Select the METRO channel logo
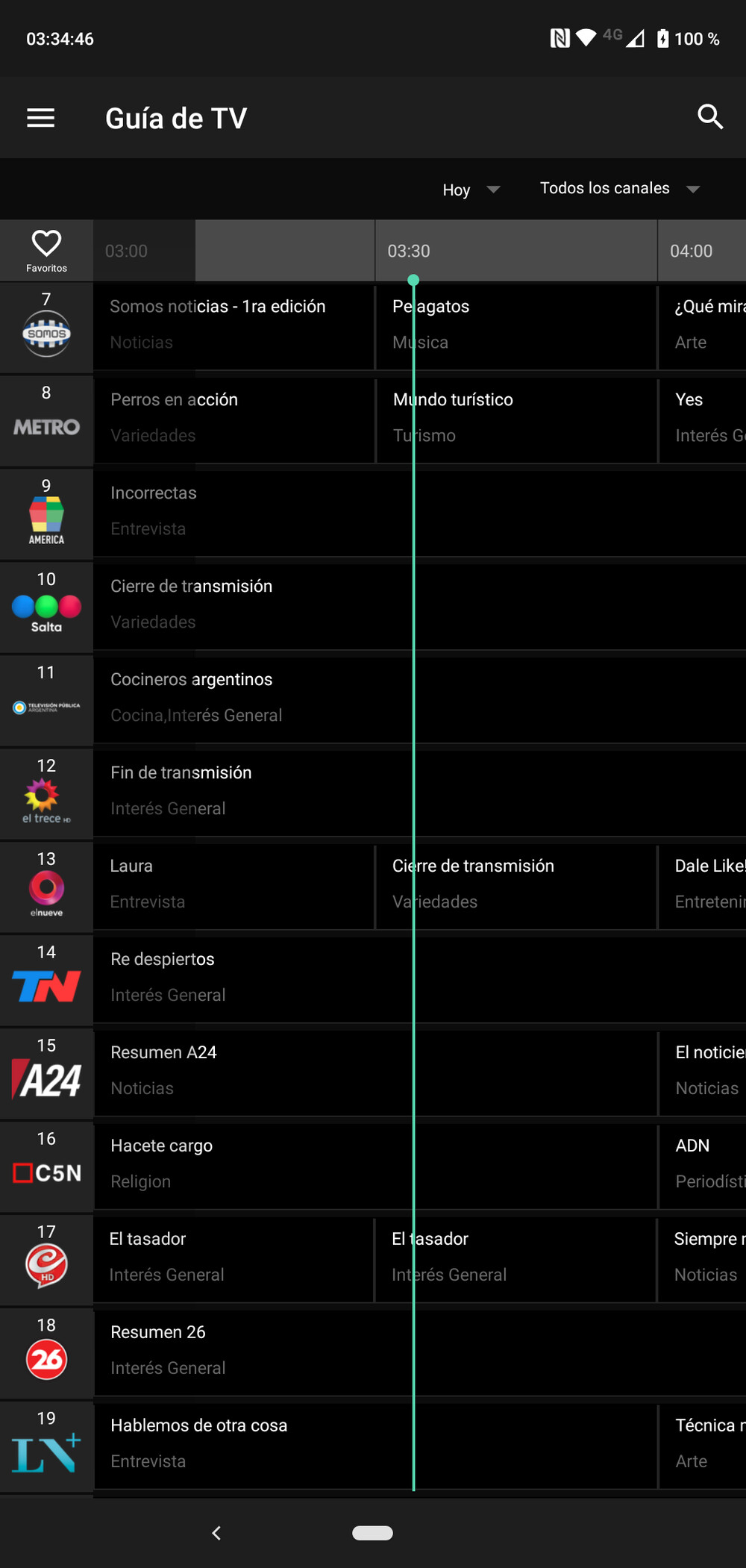The width and height of the screenshot is (746, 1568). [x=46, y=427]
